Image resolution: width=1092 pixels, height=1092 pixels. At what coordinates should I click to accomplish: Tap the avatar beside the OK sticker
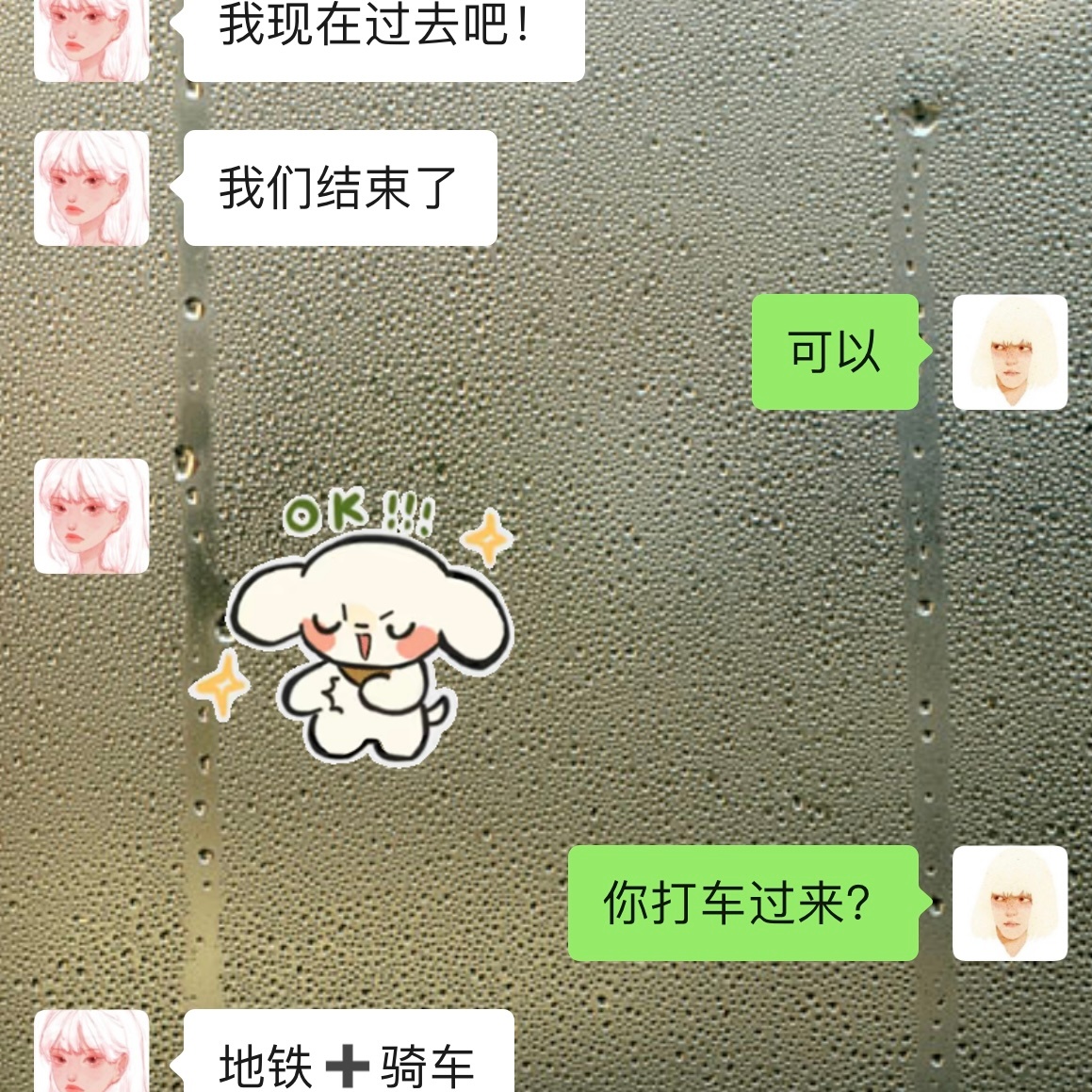(91, 516)
